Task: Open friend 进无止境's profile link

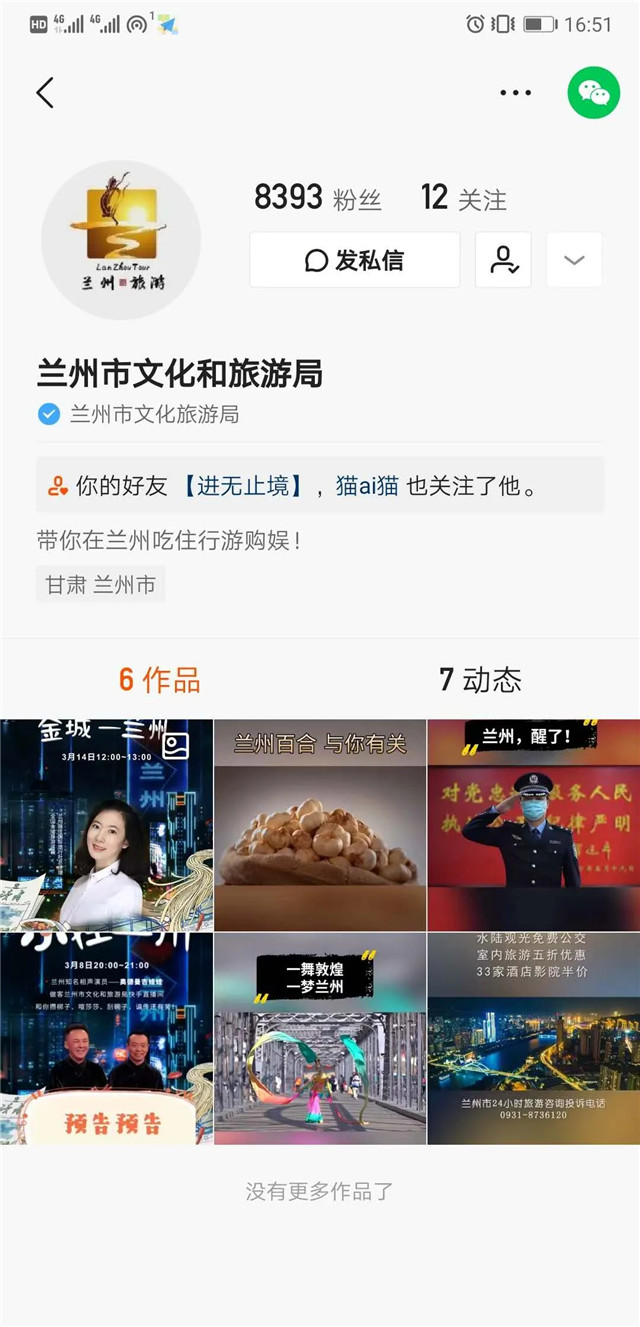Action: [x=241, y=487]
